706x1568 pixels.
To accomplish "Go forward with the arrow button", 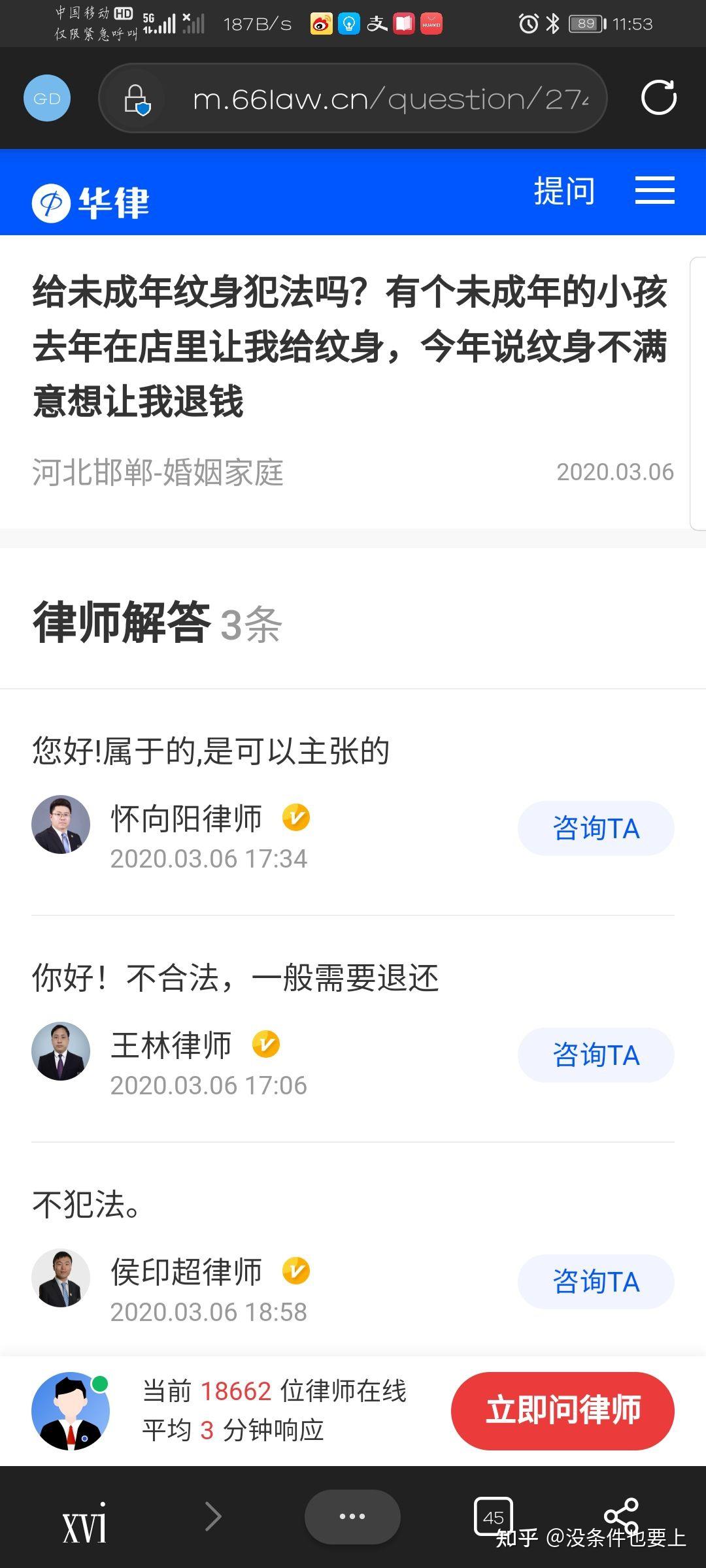I will point(213,1516).
